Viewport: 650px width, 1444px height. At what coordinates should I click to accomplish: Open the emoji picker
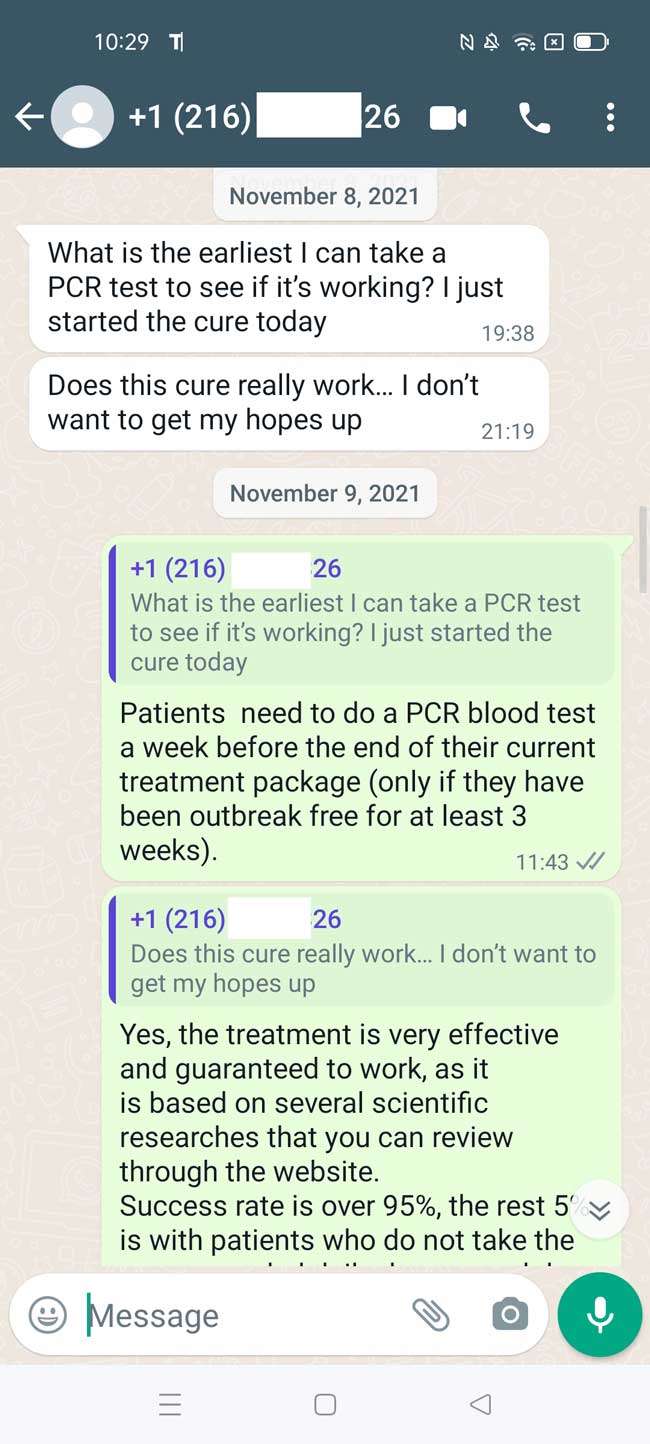[x=47, y=1315]
